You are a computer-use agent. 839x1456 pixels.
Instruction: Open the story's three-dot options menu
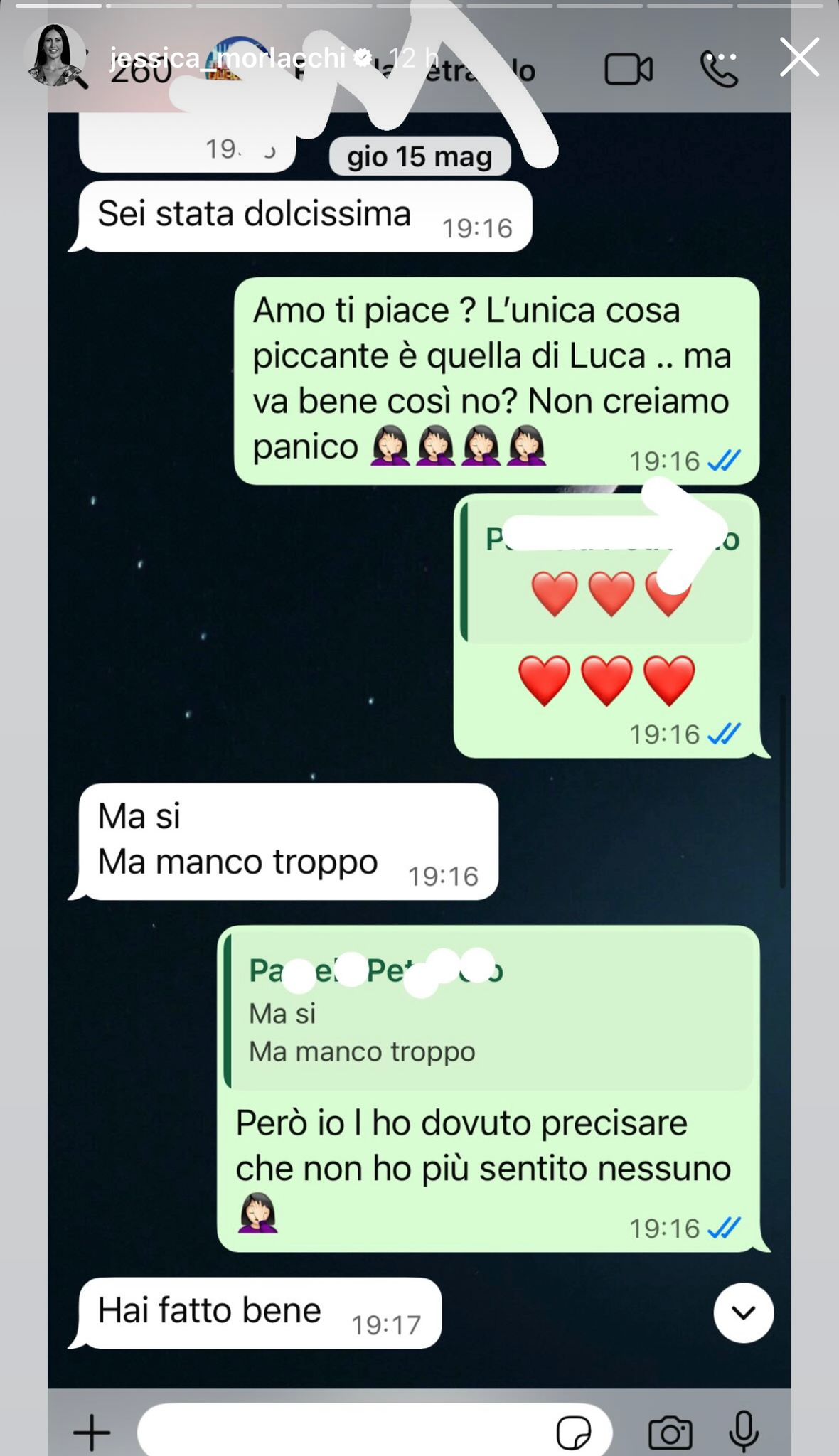[722, 57]
